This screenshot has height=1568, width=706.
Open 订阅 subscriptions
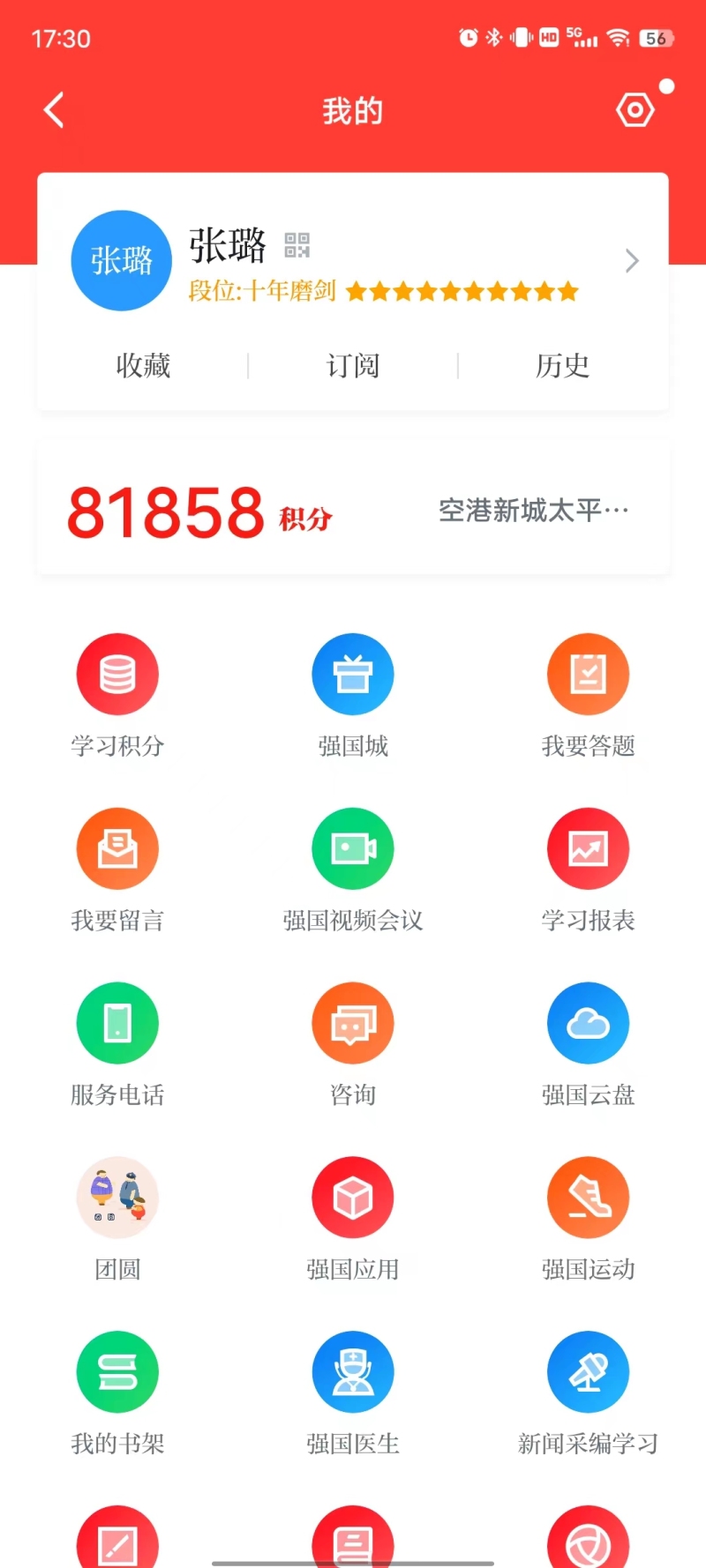pyautogui.click(x=353, y=365)
